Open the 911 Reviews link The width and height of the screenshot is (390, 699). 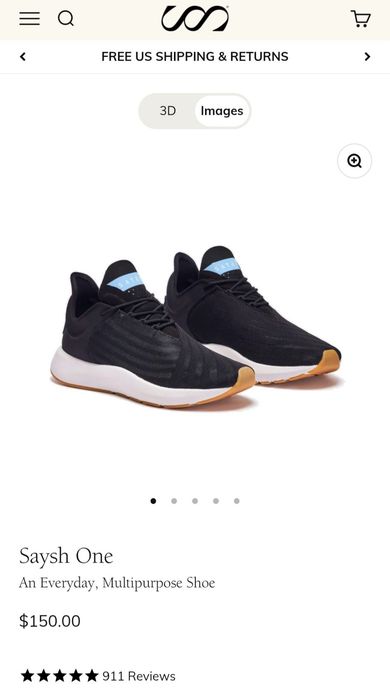pos(139,676)
